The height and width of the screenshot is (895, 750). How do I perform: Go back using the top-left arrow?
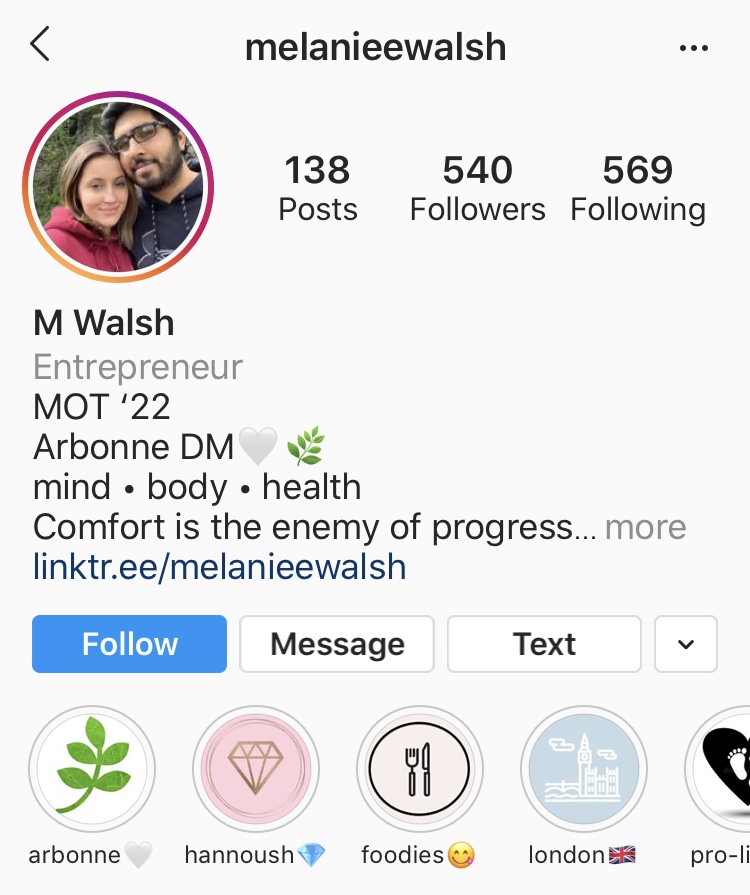pyautogui.click(x=40, y=45)
